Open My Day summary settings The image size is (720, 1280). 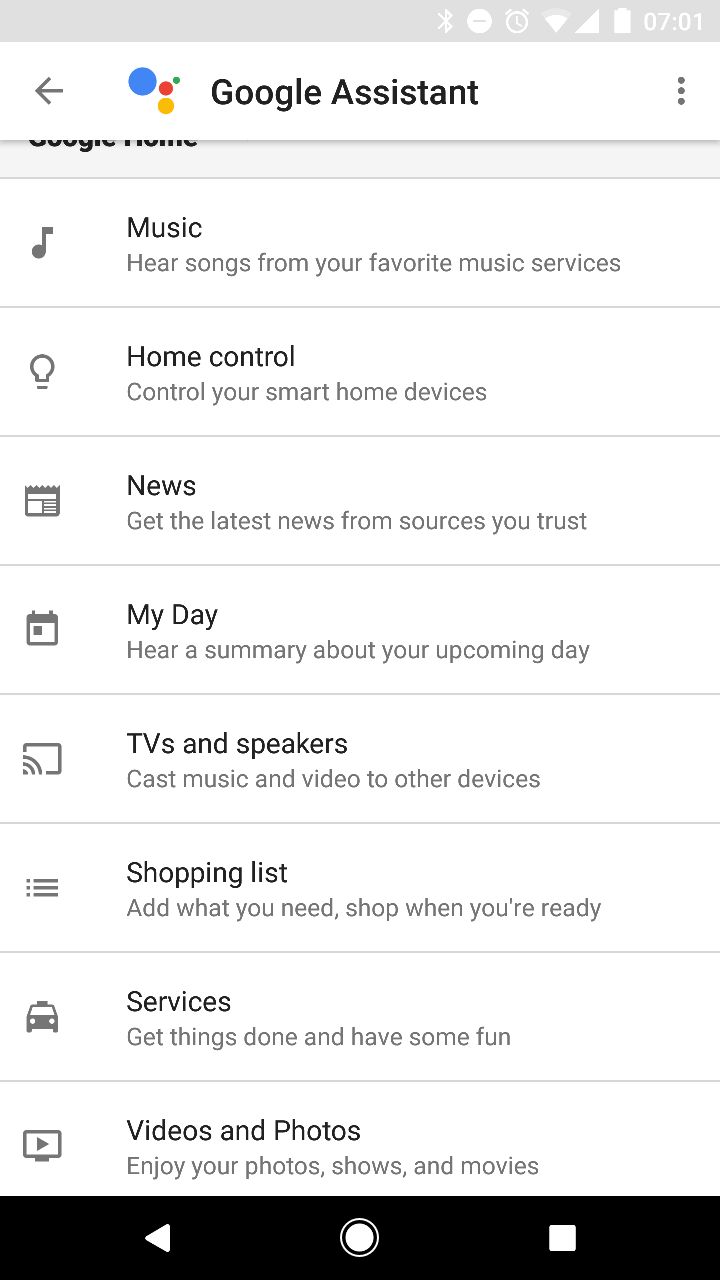click(x=360, y=630)
